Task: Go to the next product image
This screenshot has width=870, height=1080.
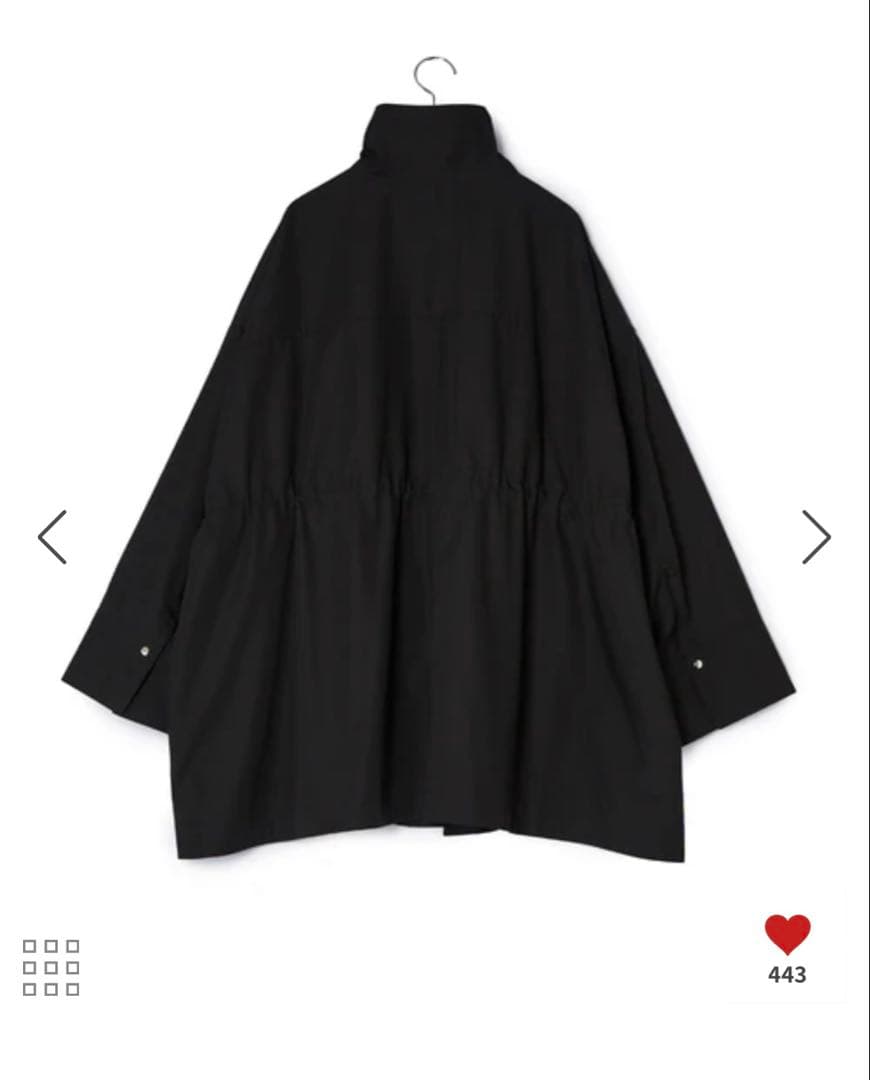Action: [816, 537]
